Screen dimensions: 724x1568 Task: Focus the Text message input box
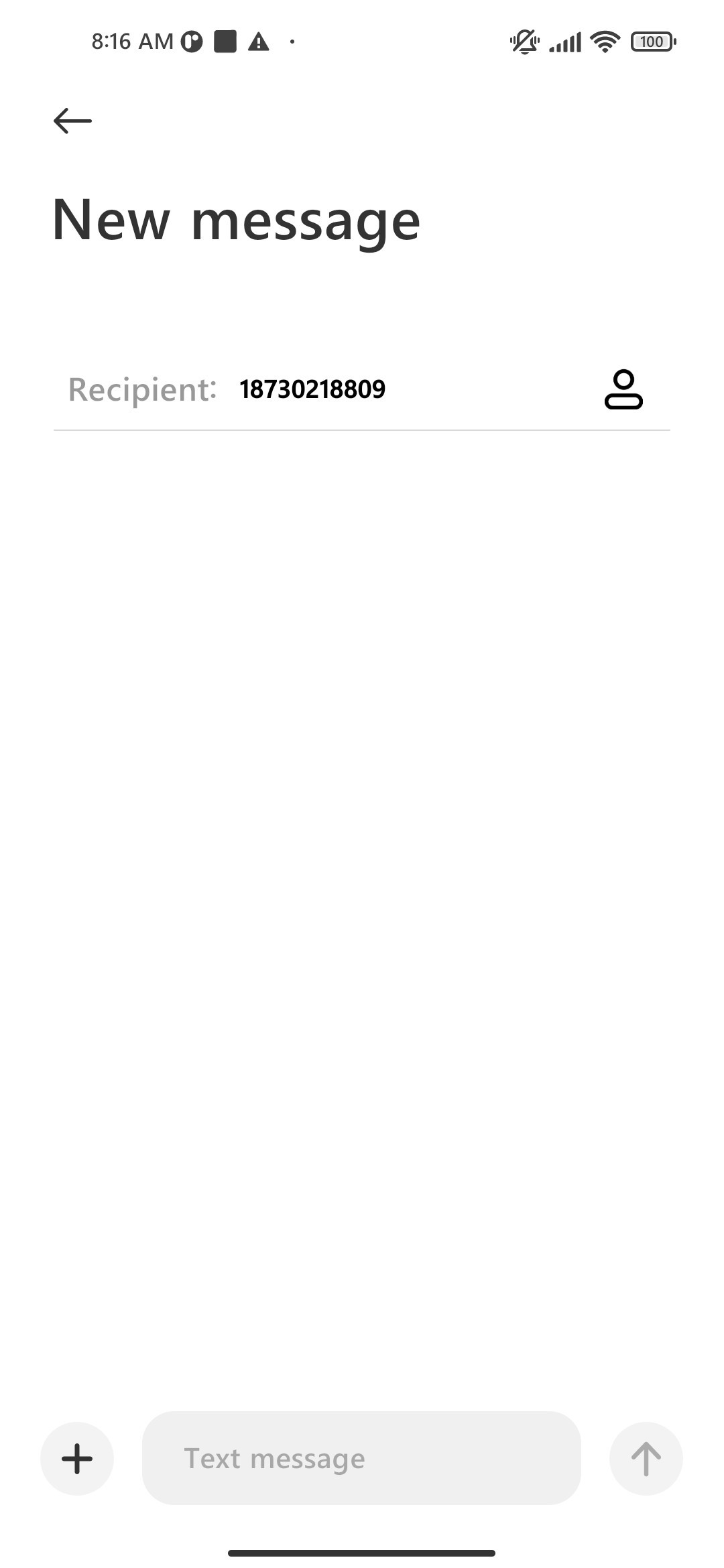pos(361,1458)
